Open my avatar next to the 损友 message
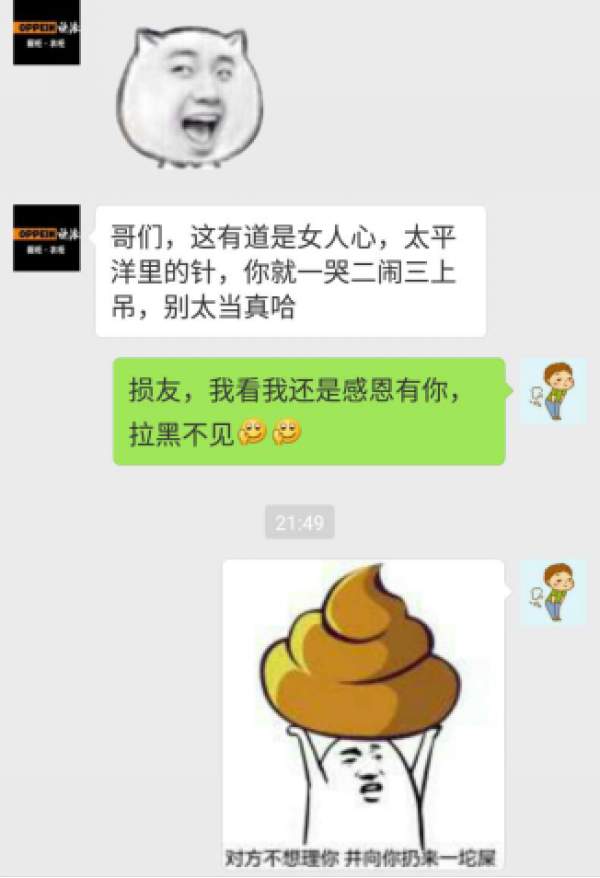This screenshot has width=600, height=878. pos(552,390)
